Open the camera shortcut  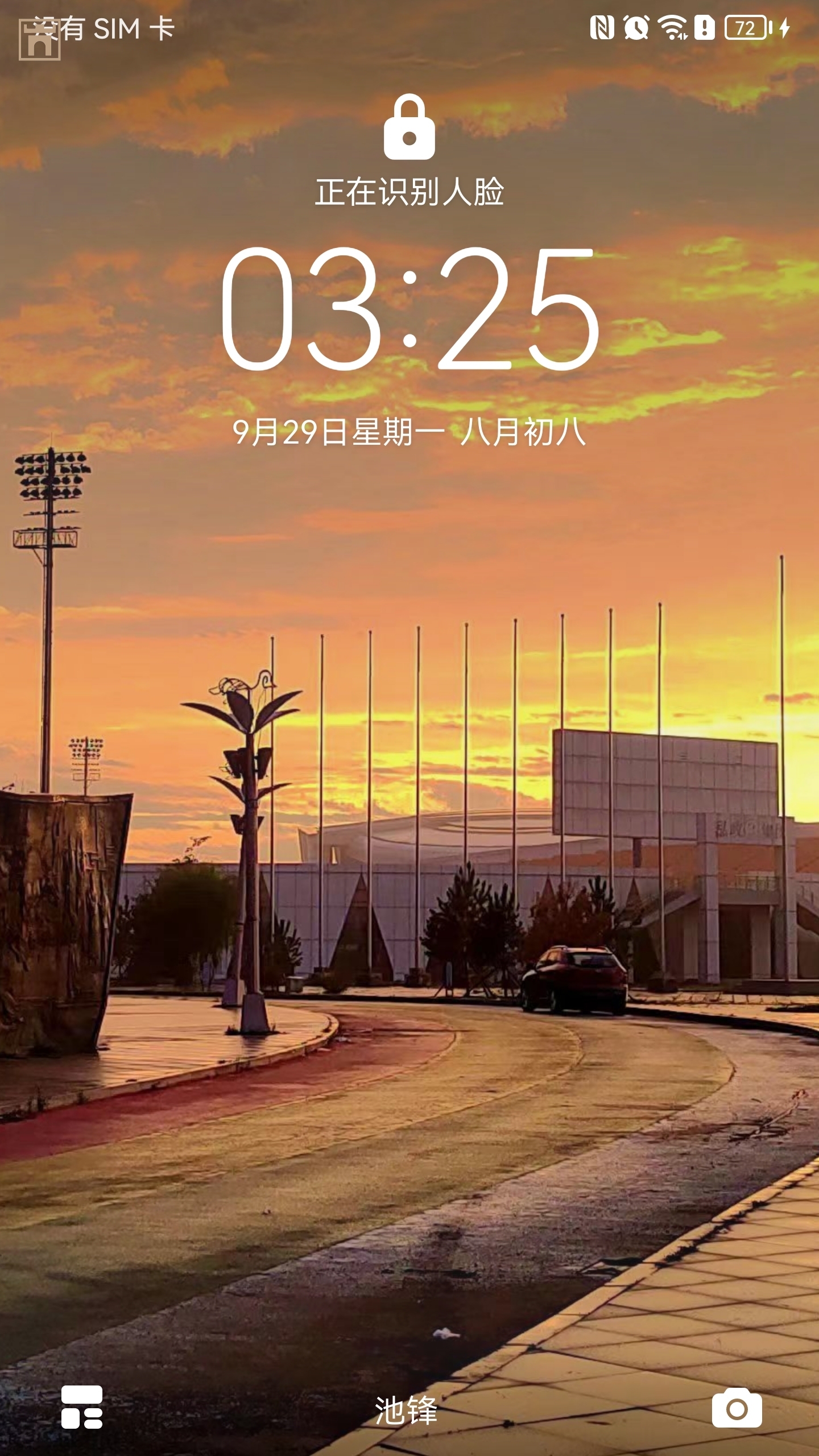point(737,1408)
